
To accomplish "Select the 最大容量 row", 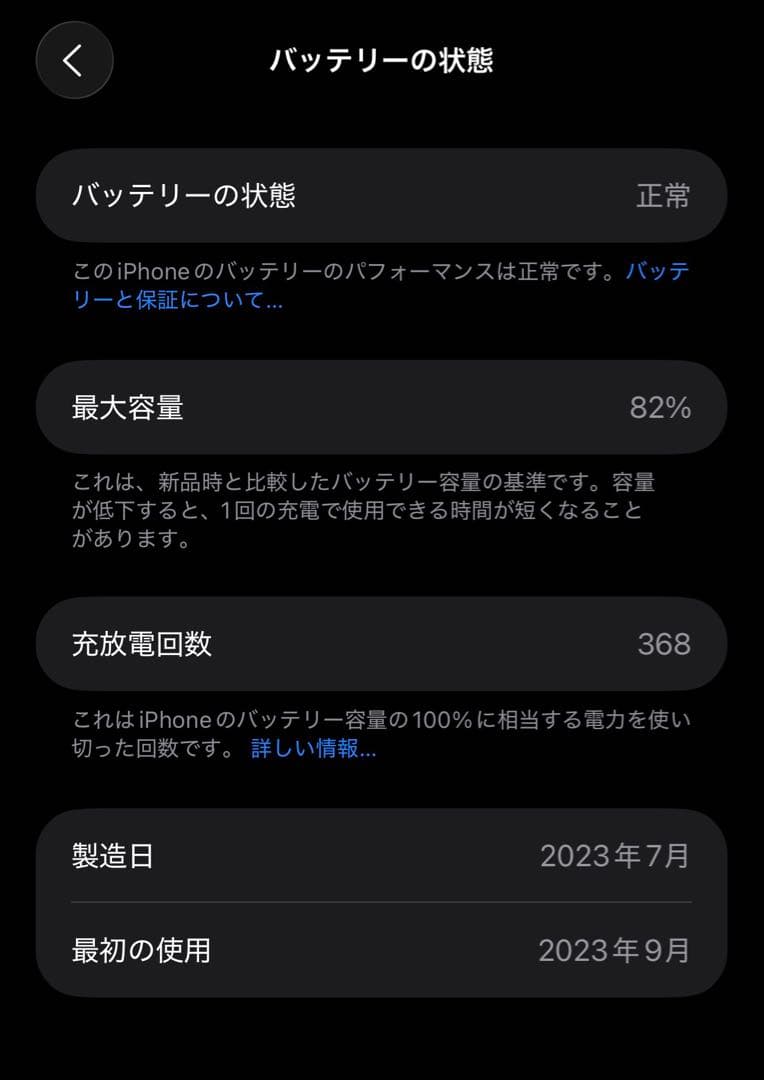I will coord(382,407).
